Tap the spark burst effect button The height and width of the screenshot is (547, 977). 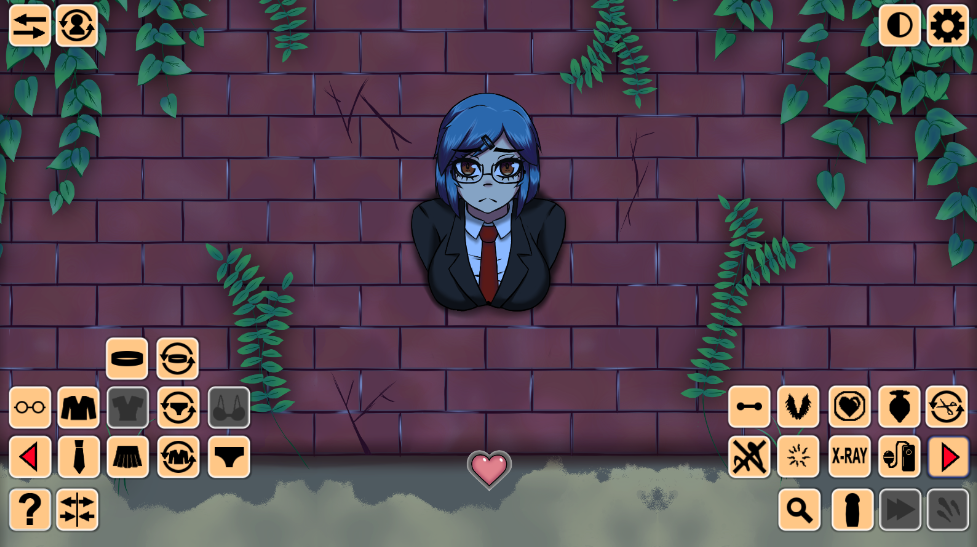point(798,457)
